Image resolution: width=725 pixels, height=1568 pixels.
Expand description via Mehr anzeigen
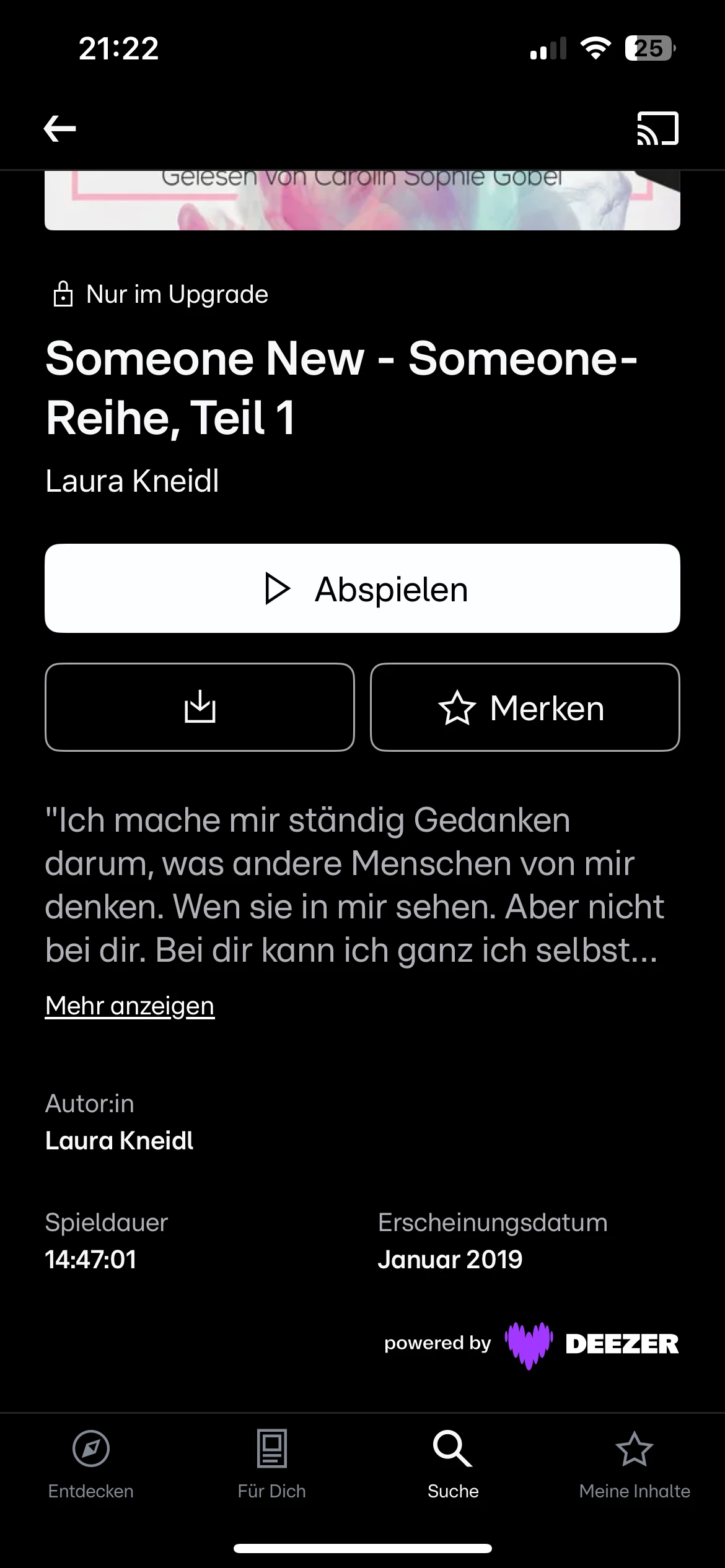tap(130, 1006)
